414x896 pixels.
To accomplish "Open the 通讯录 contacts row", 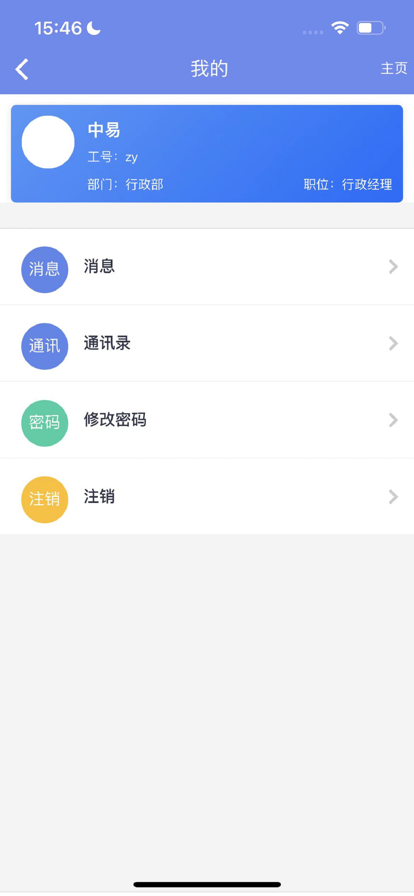I will pos(207,343).
